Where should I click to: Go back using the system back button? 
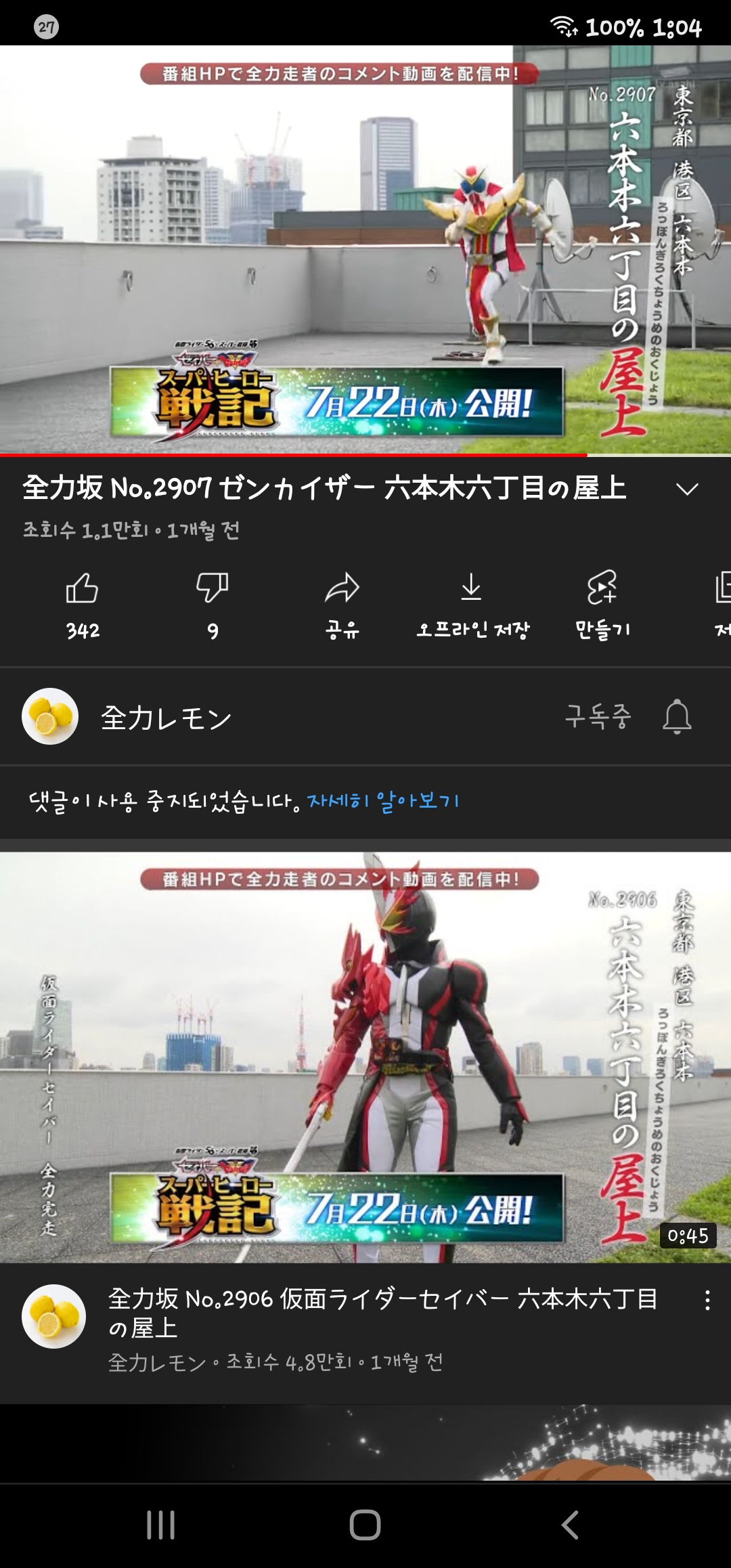[570, 1525]
